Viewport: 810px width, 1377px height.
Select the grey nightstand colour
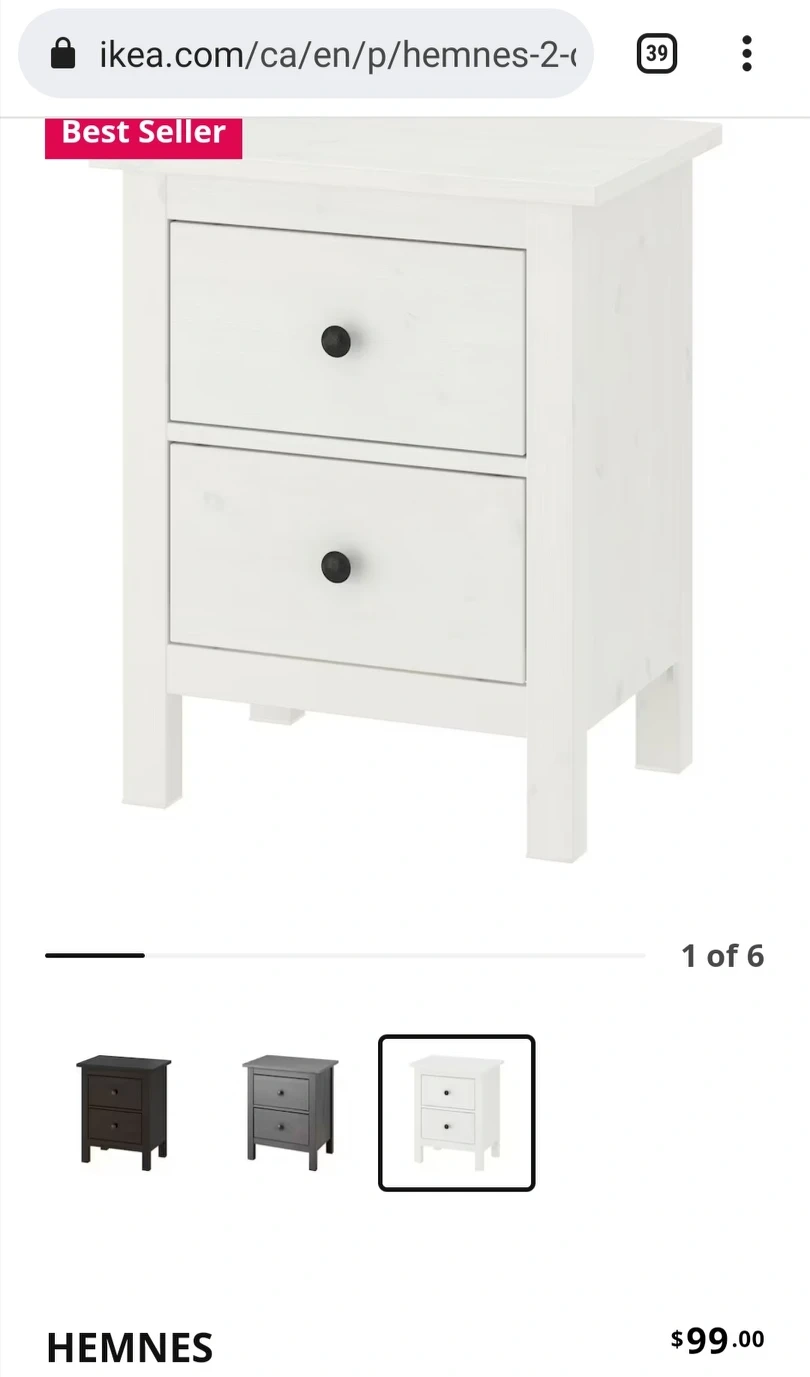pyautogui.click(x=290, y=1112)
